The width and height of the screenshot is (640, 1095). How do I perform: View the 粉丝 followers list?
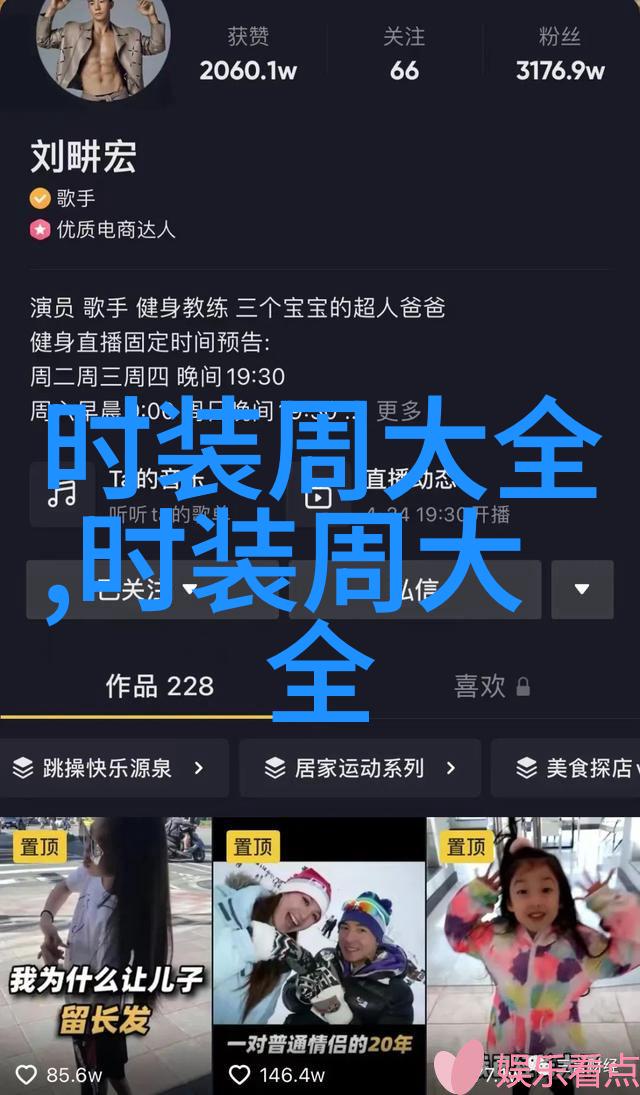tap(560, 55)
